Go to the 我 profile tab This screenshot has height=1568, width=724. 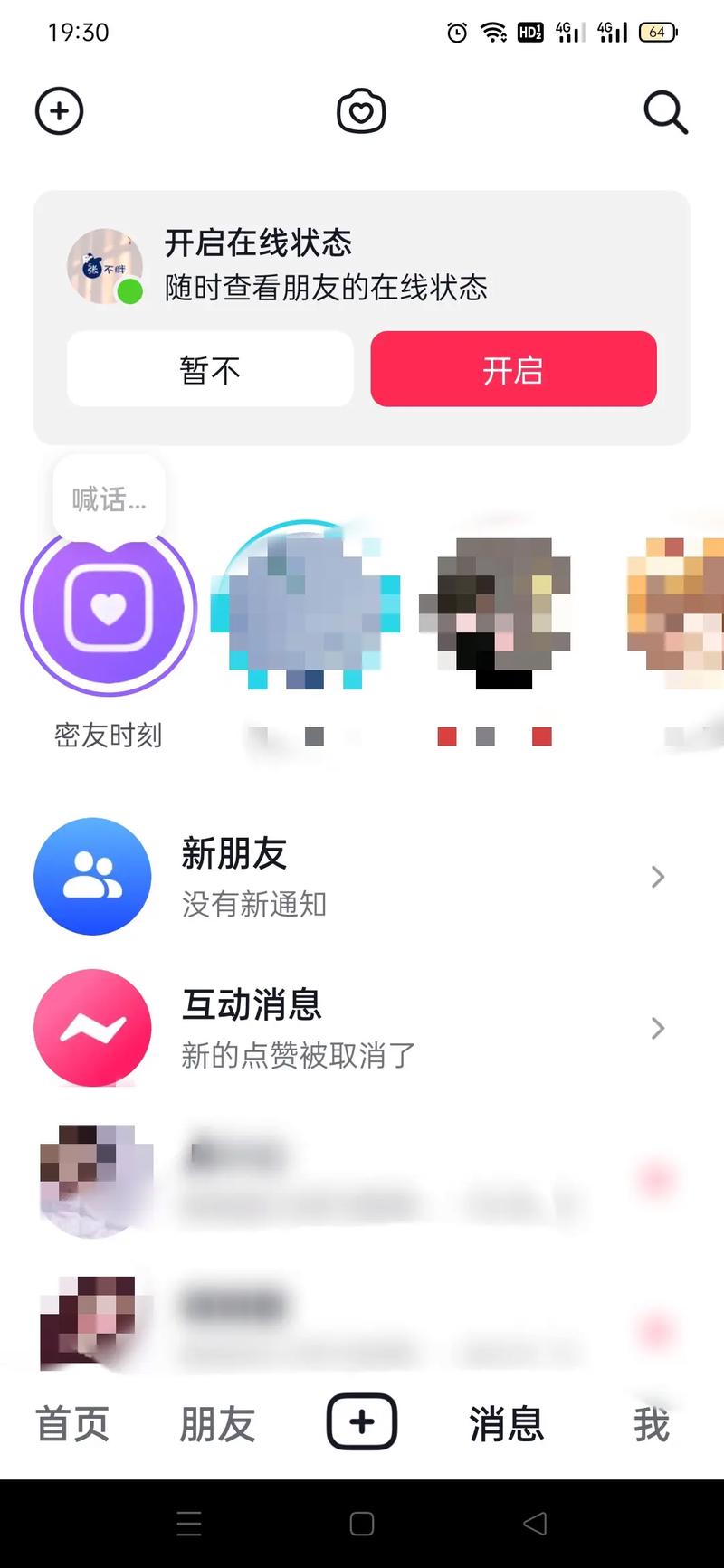(651, 1424)
